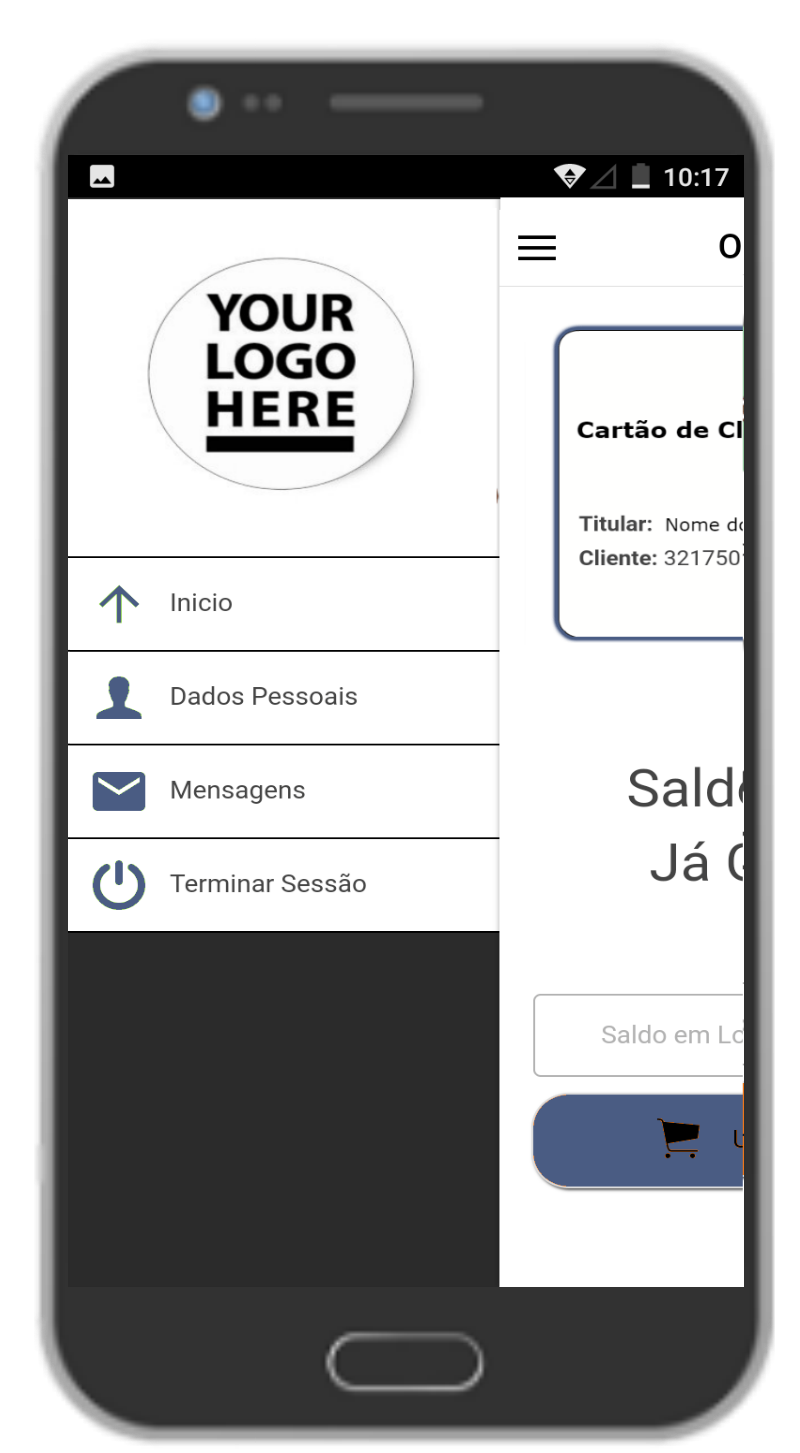800x1453 pixels.
Task: Open the Cartão de Cliente card
Action: pyautogui.click(x=650, y=483)
